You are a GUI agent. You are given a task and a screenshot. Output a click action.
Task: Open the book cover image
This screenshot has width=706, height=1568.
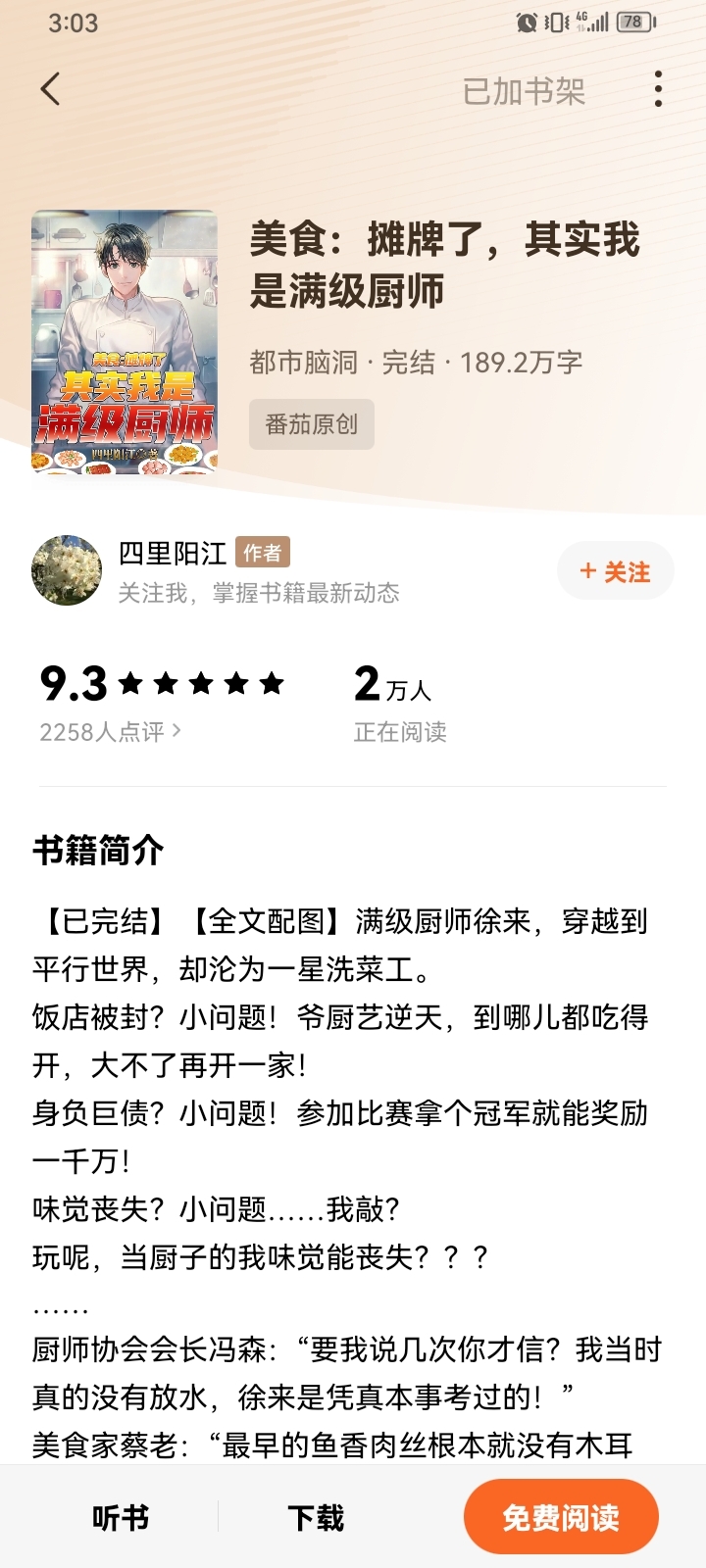[x=125, y=342]
